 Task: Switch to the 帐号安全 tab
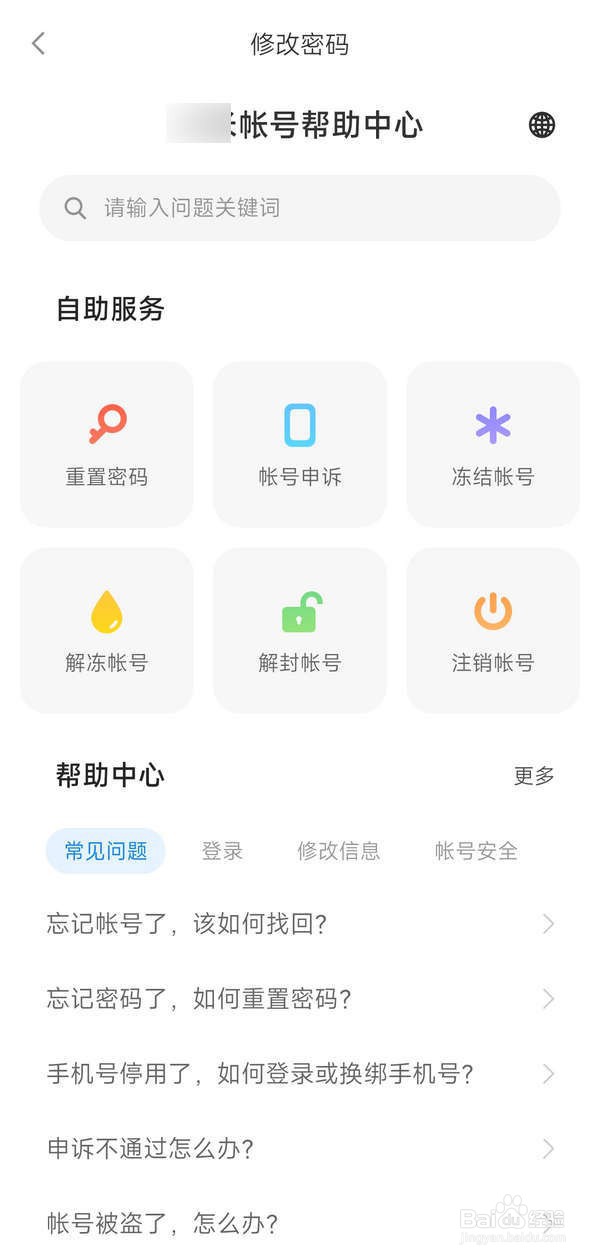(476, 852)
